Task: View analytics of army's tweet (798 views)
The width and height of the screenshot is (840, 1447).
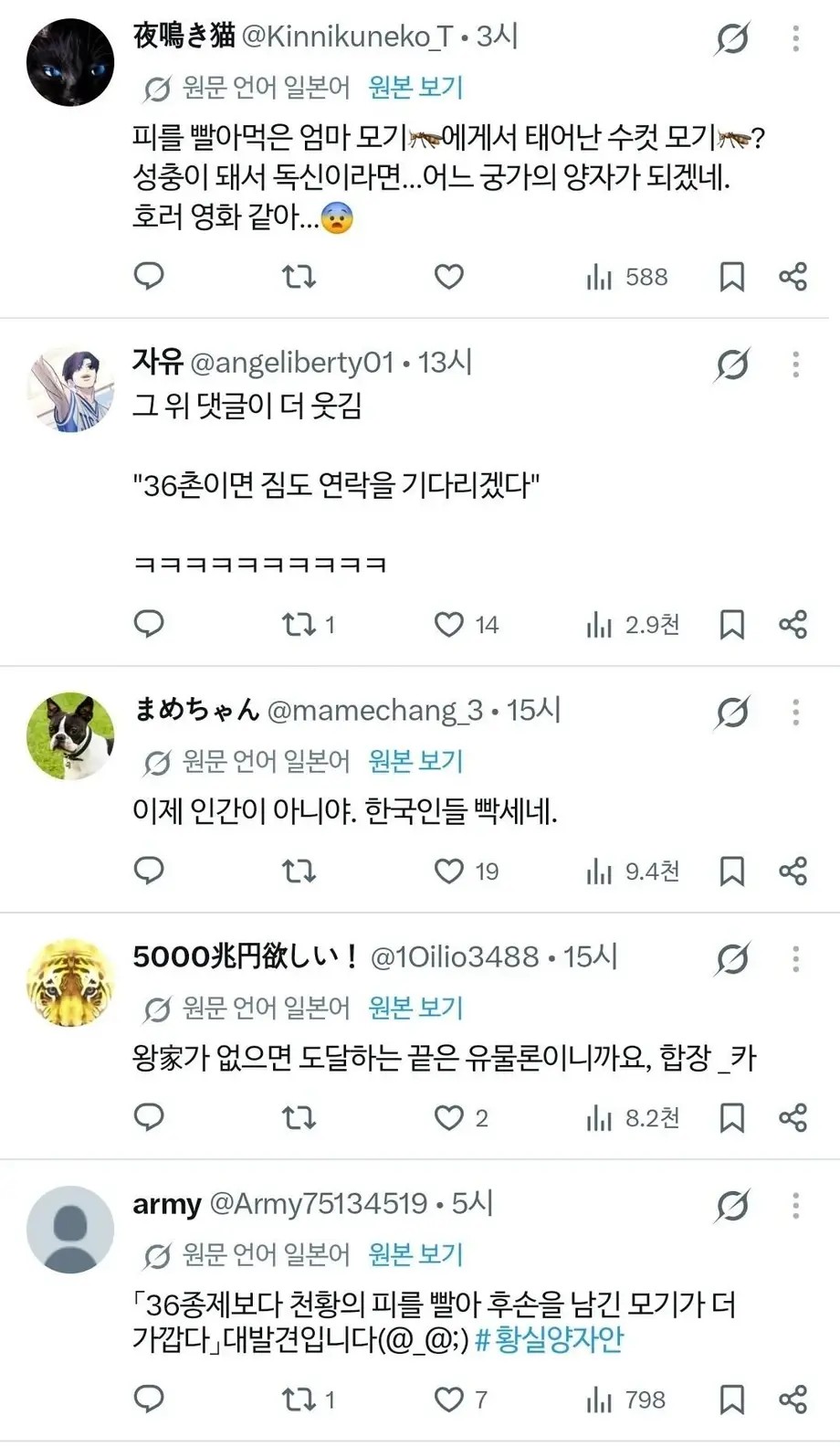Action: coord(626,1399)
